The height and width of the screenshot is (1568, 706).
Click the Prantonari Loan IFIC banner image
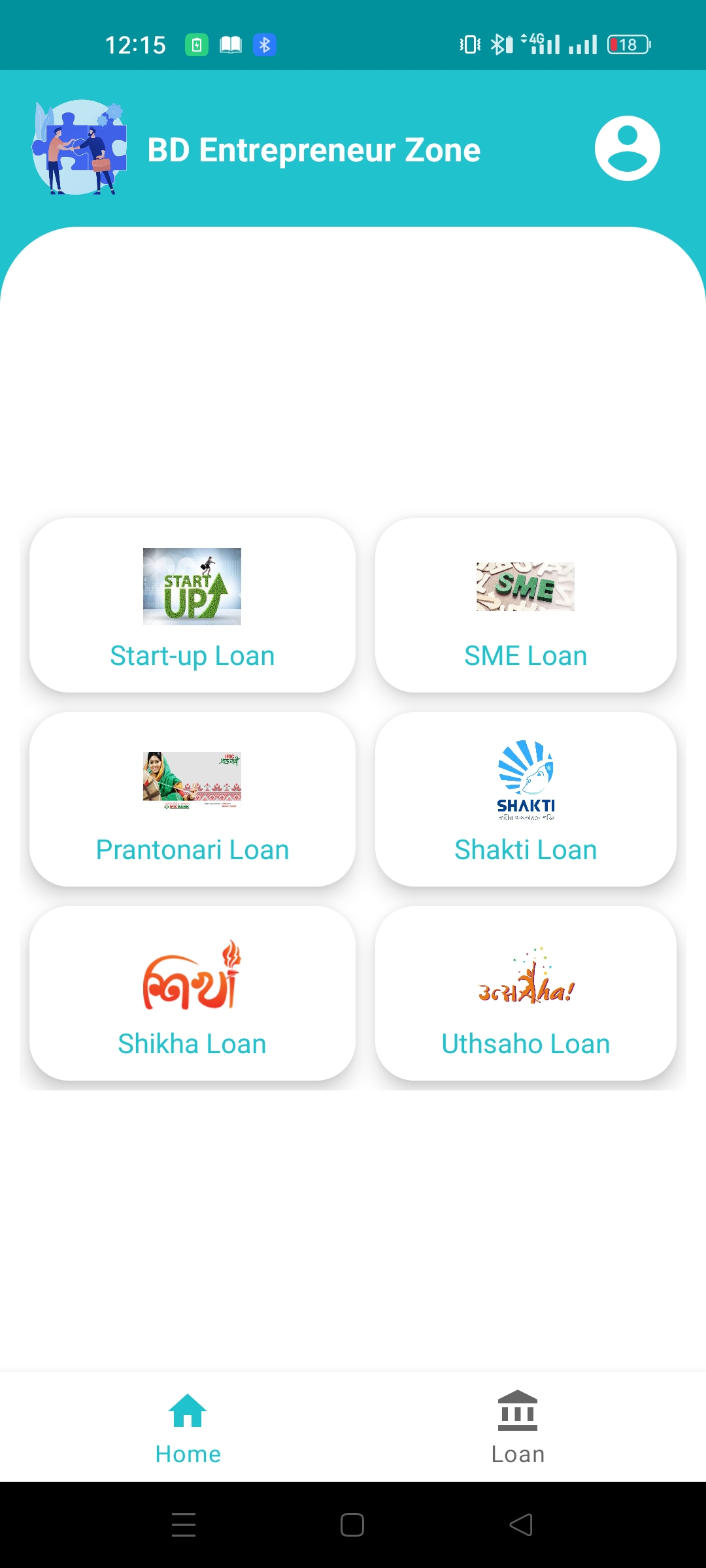192,781
